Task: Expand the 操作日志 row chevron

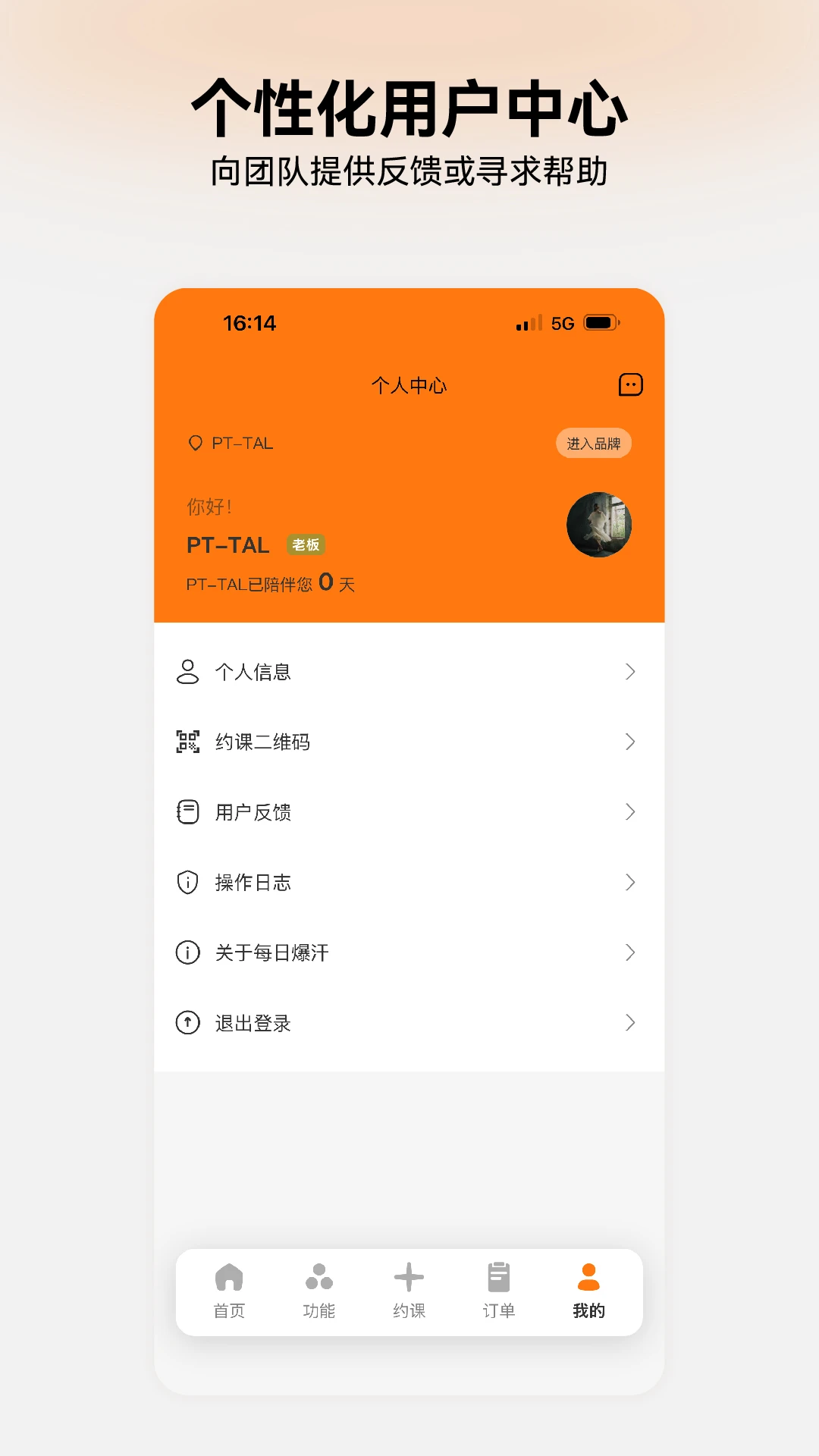Action: tap(630, 882)
